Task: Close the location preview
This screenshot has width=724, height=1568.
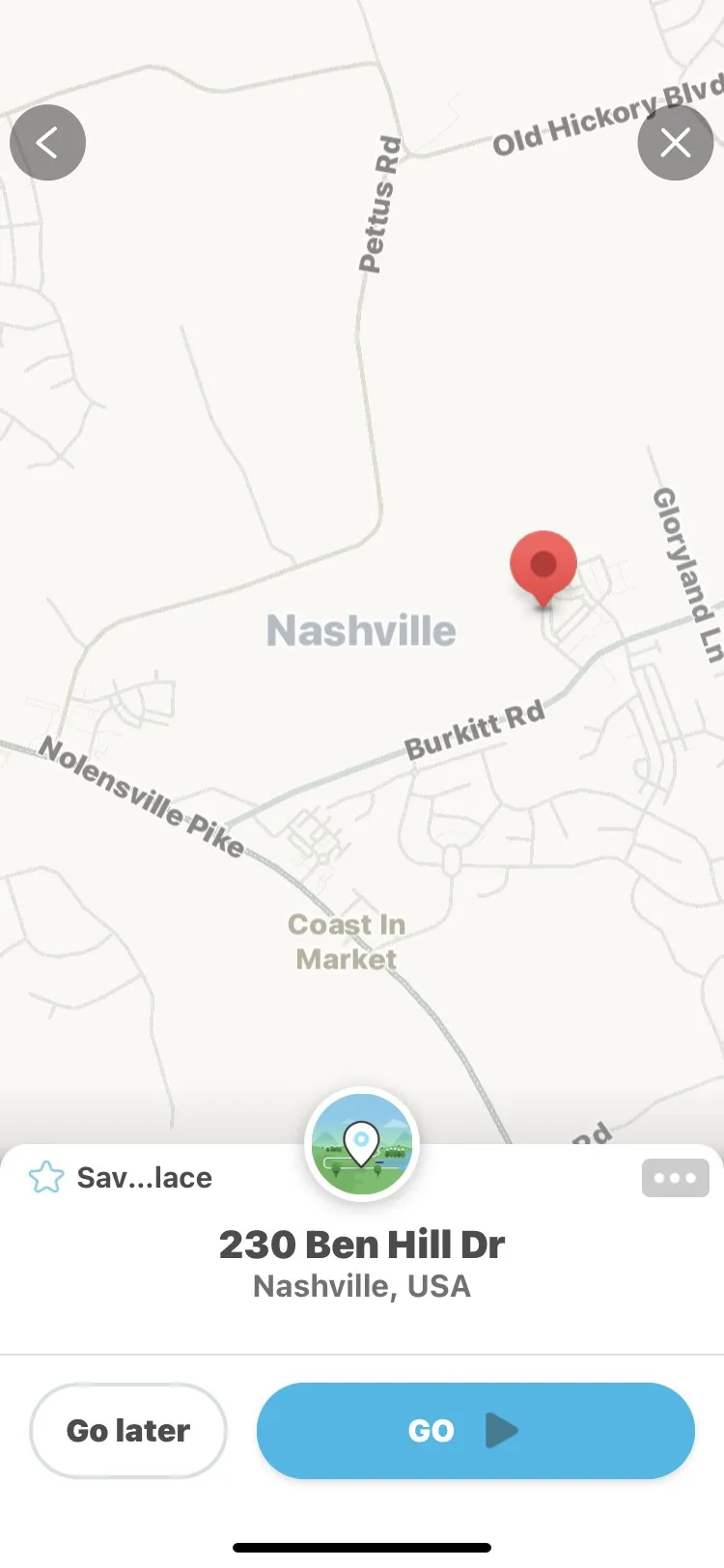Action: 675,143
